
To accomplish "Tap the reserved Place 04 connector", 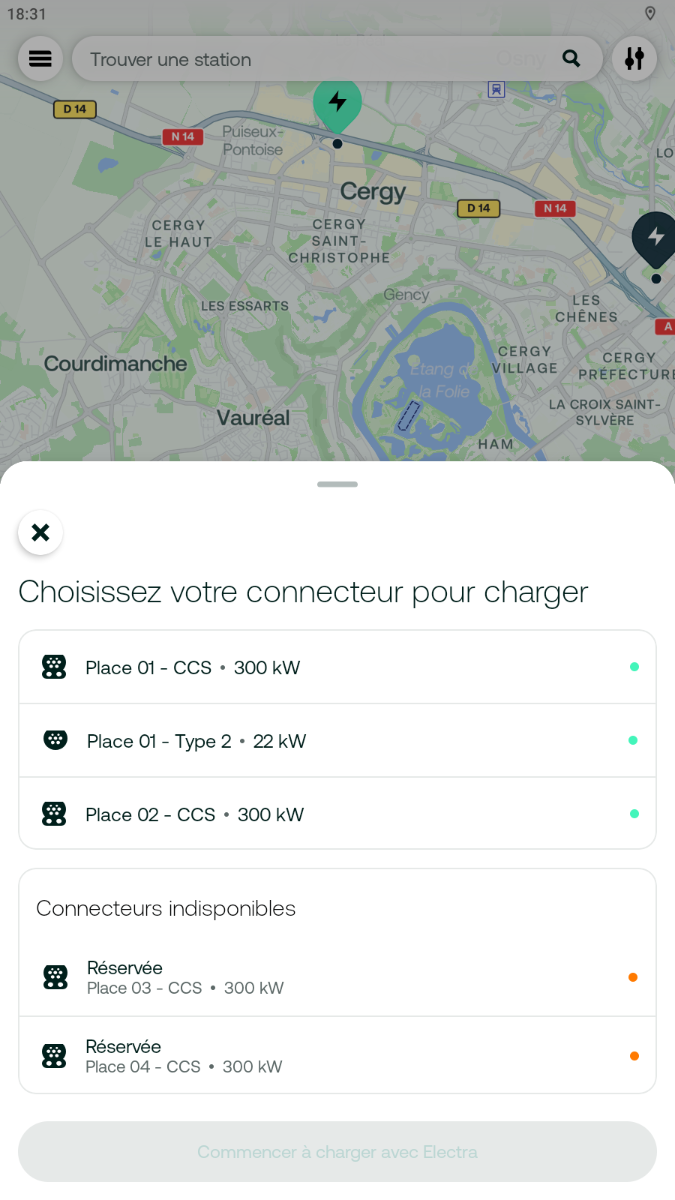I will [x=337, y=1056].
